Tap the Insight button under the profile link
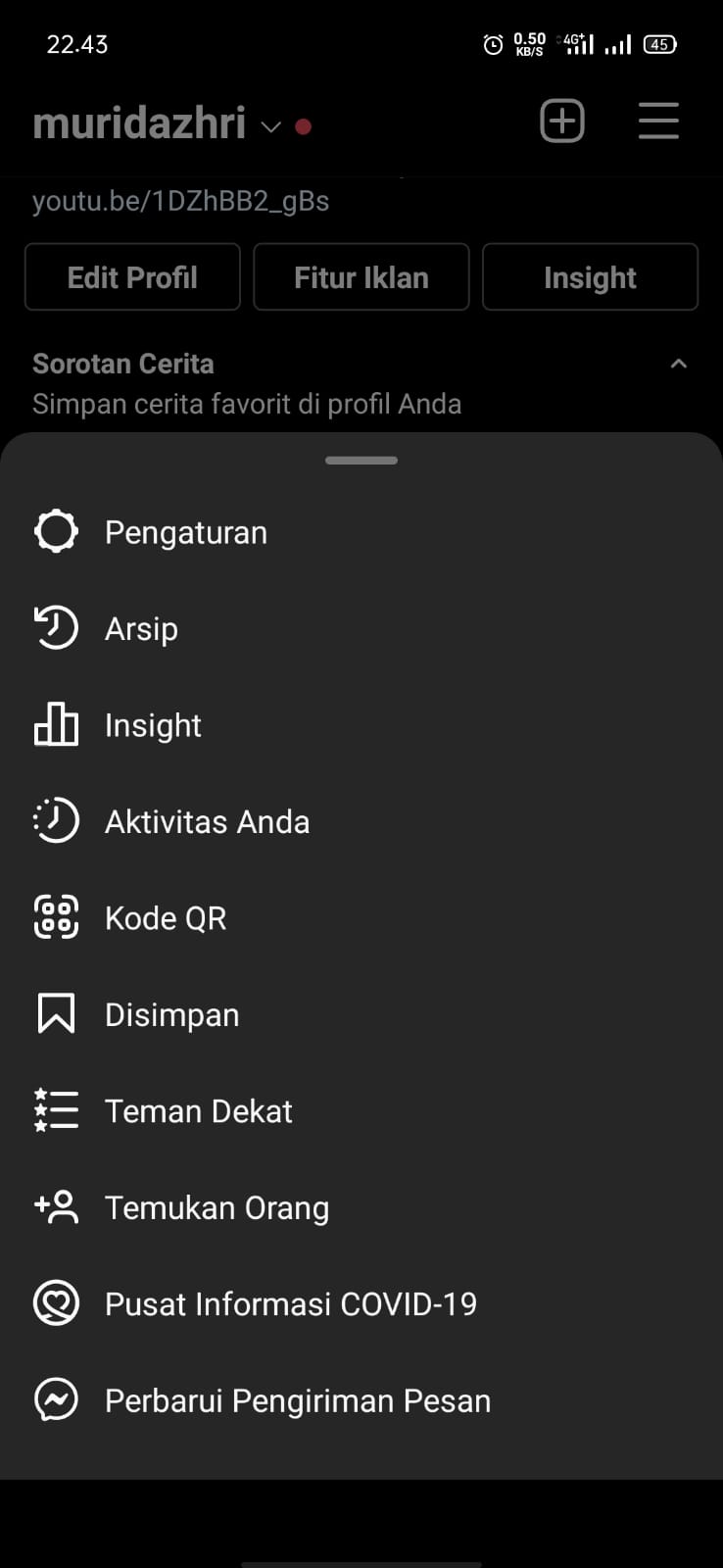The image size is (723, 1568). point(590,277)
